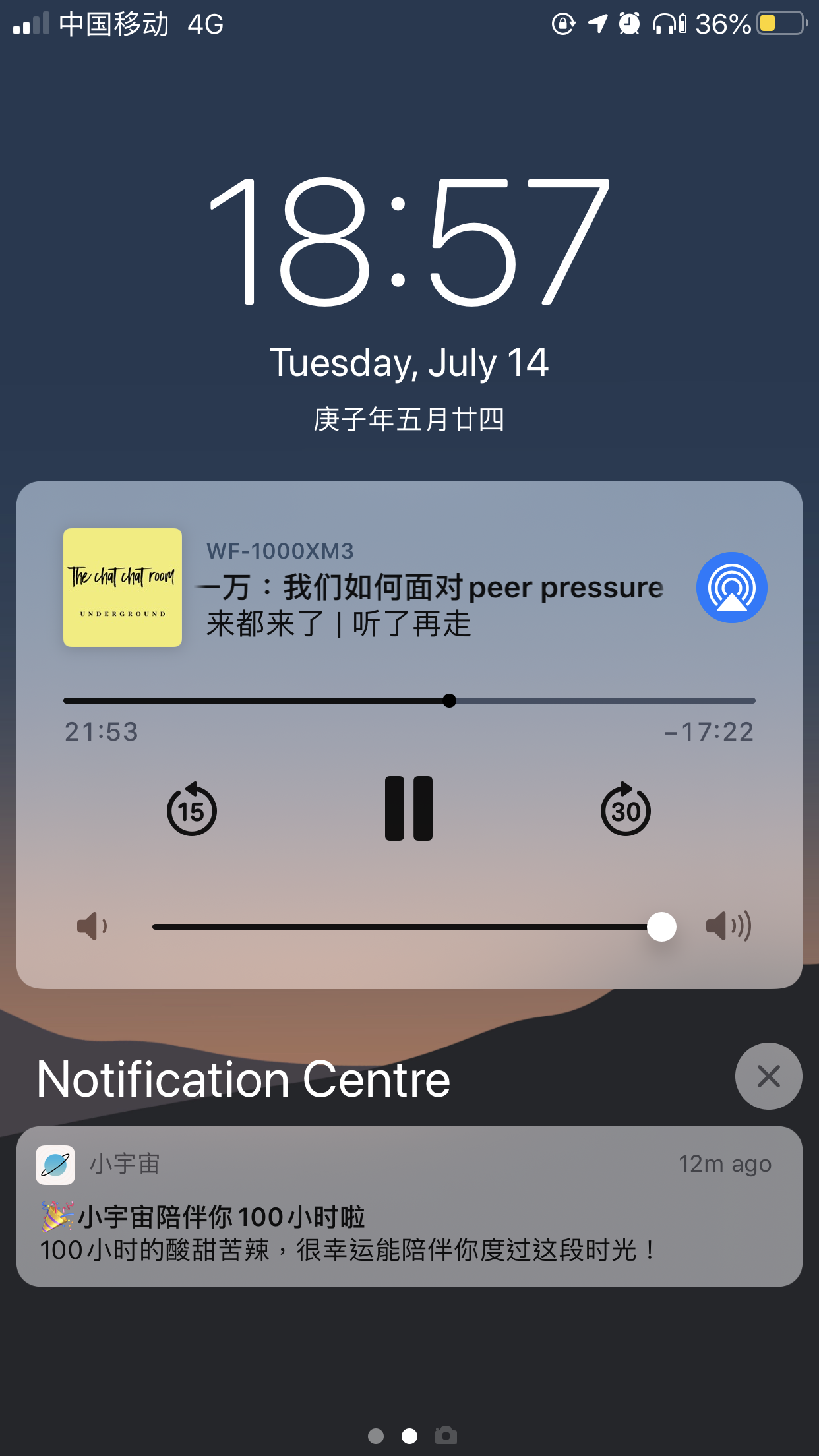Tap the volume slider track
Viewport: 819px width, 1456px height.
pos(414,926)
